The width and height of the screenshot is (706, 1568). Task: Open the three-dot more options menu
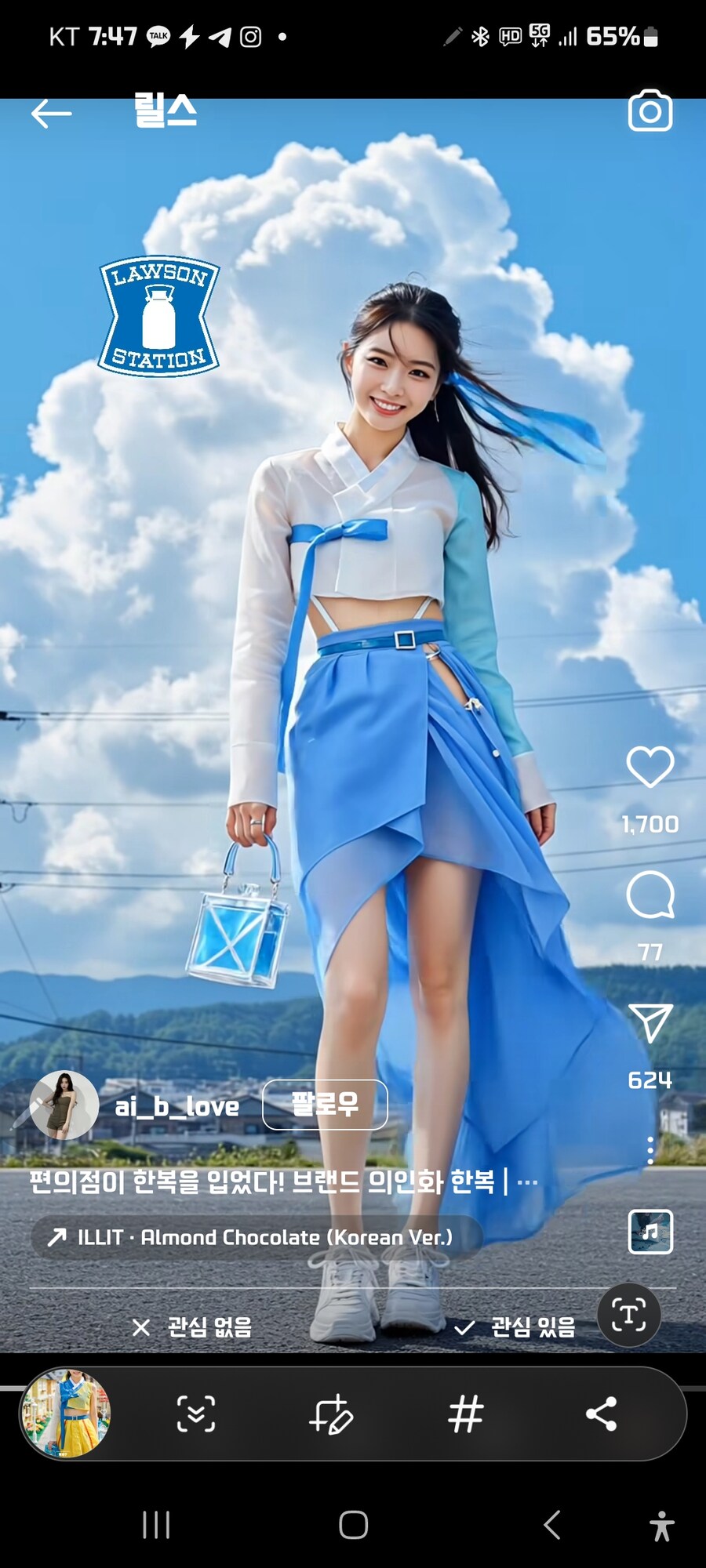(x=650, y=1149)
